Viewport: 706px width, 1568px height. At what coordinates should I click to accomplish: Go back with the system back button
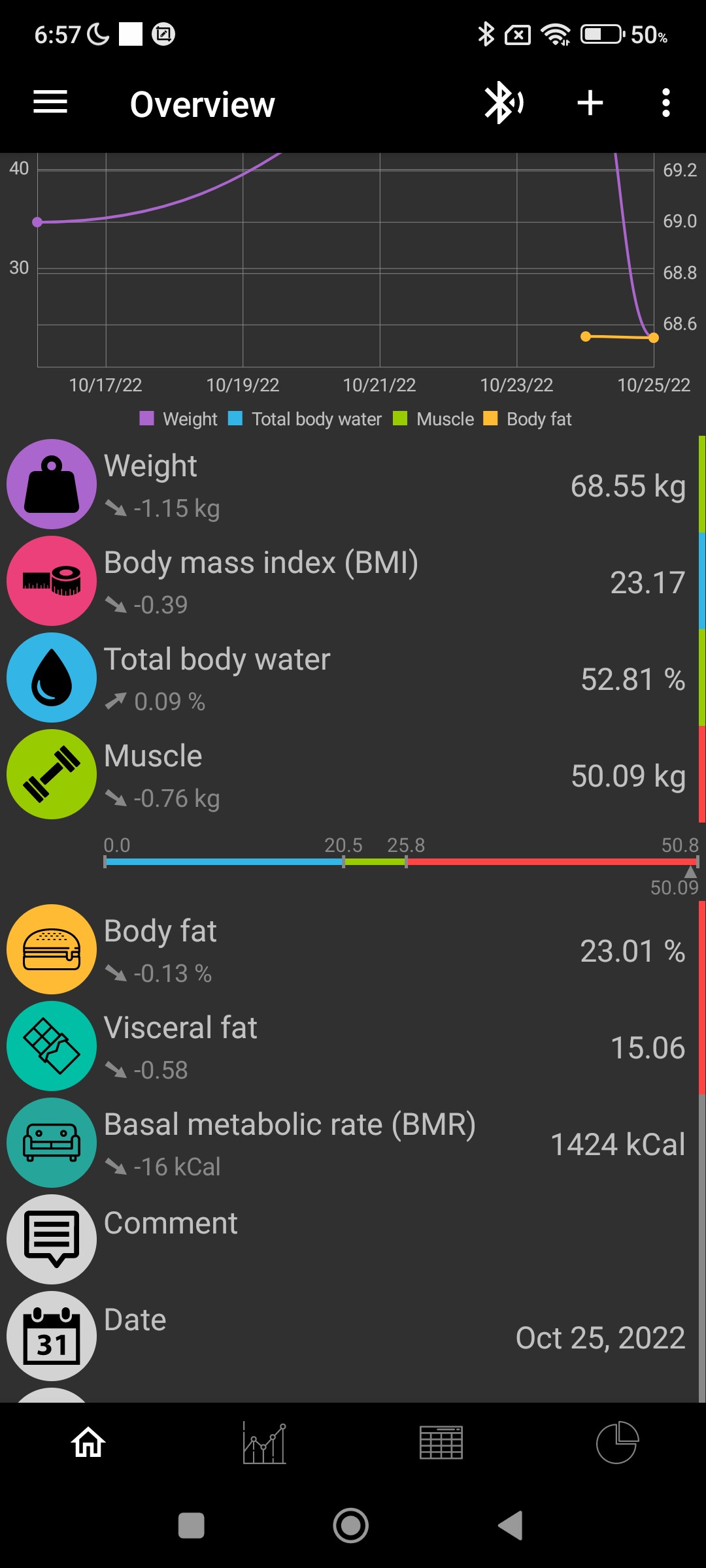511,1526
